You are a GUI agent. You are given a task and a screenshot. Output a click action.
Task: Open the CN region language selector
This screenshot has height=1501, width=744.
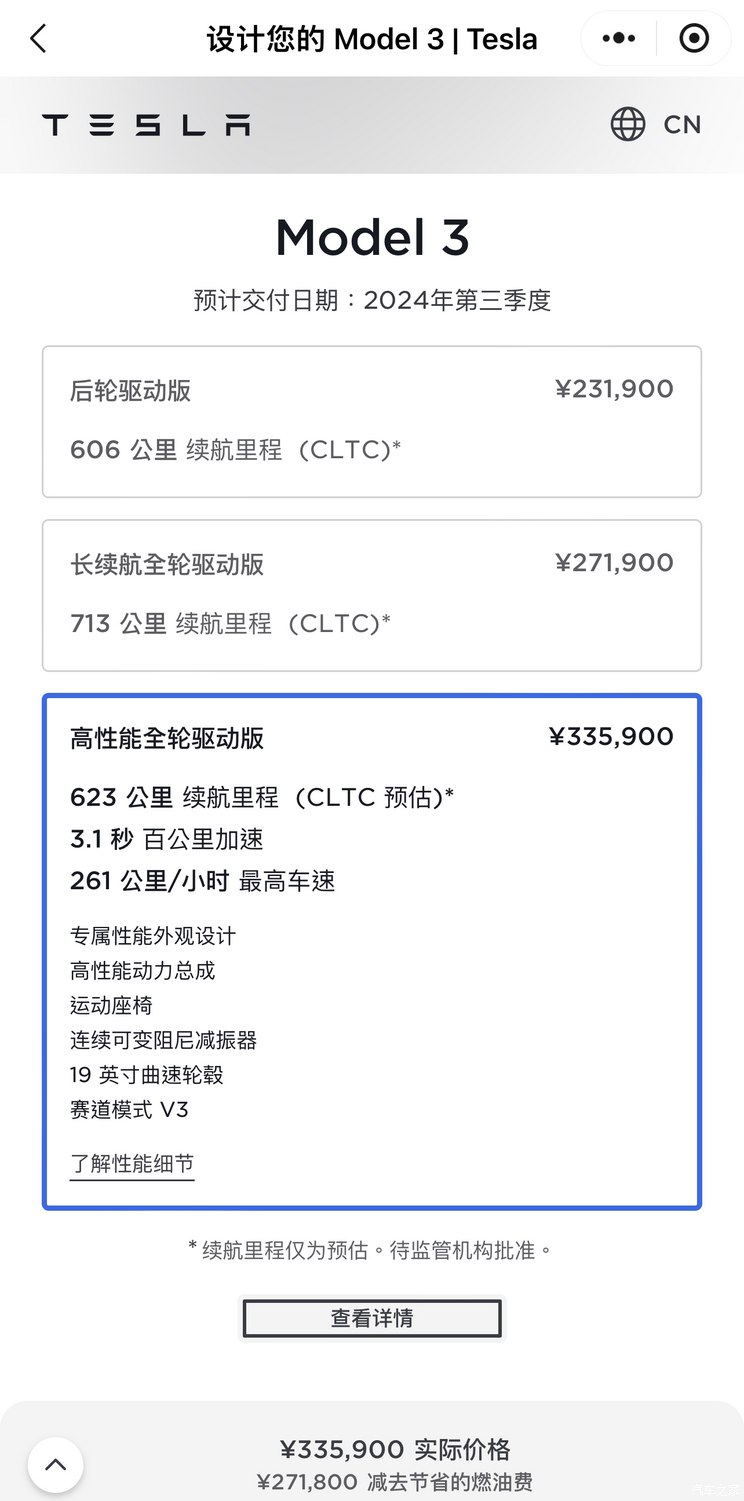coord(656,125)
